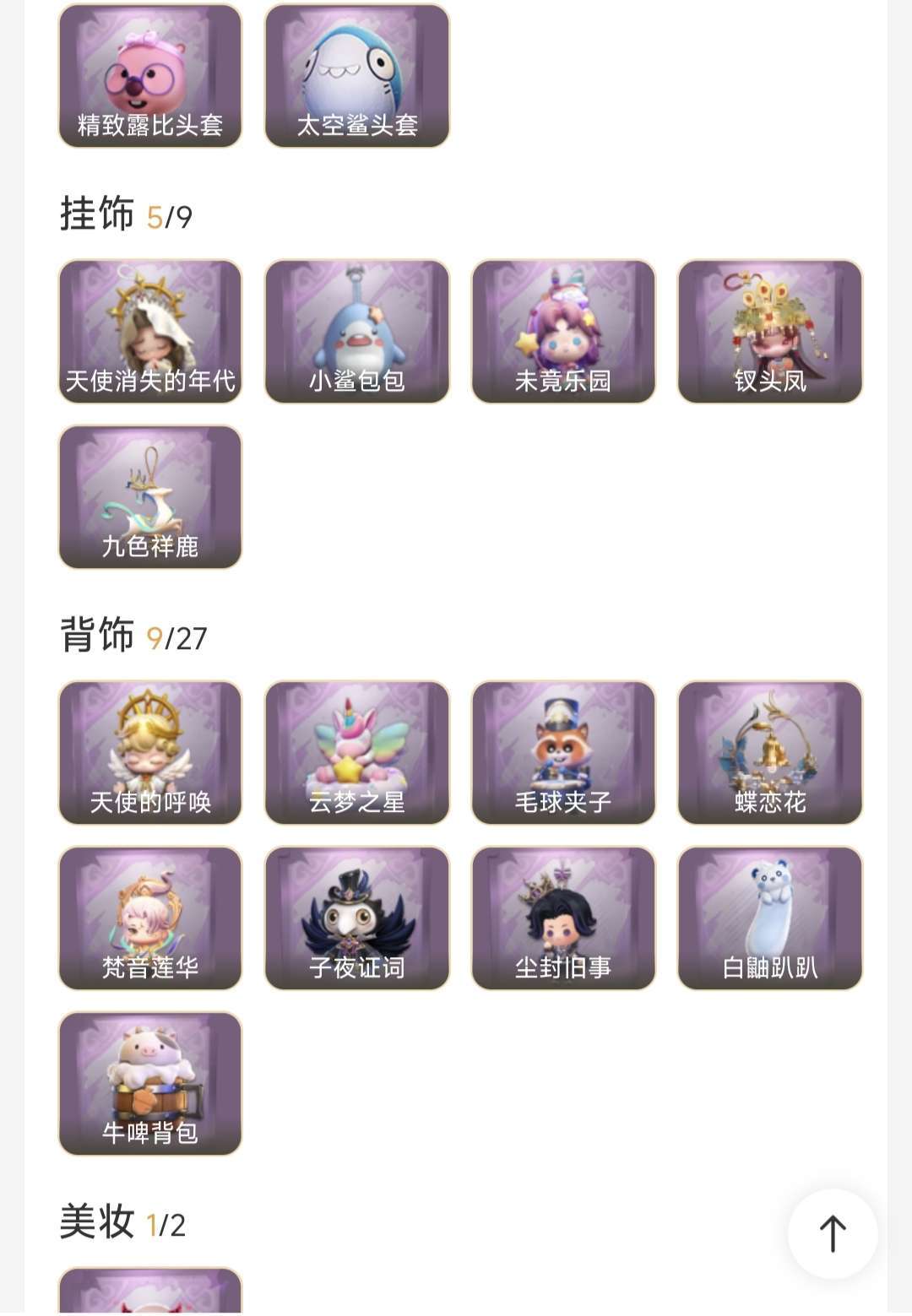View the 天使消失的年代 pendant
Viewport: 912px width, 1316px height.
coord(150,331)
